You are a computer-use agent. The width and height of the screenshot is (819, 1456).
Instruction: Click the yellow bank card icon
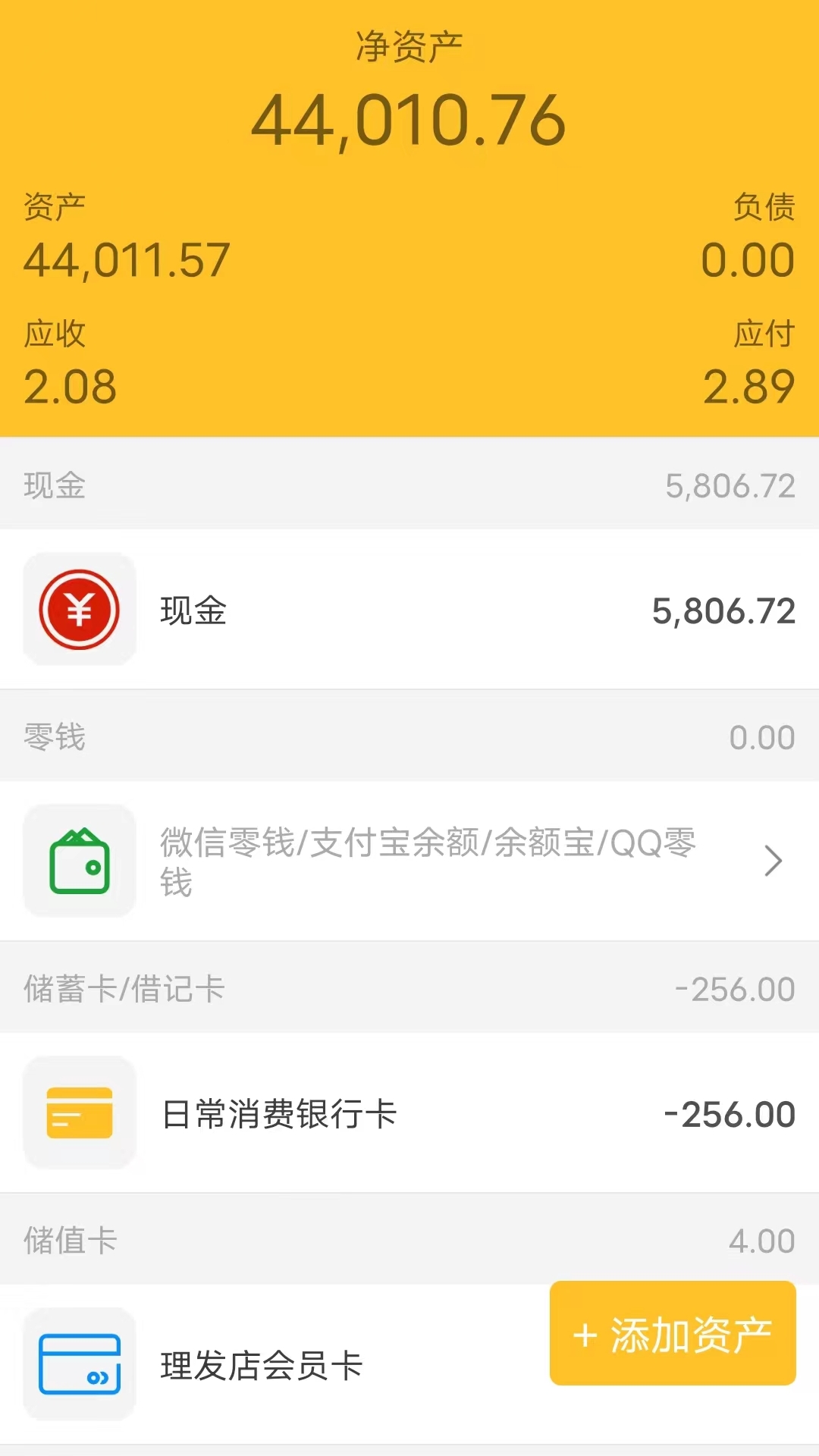pyautogui.click(x=79, y=1113)
